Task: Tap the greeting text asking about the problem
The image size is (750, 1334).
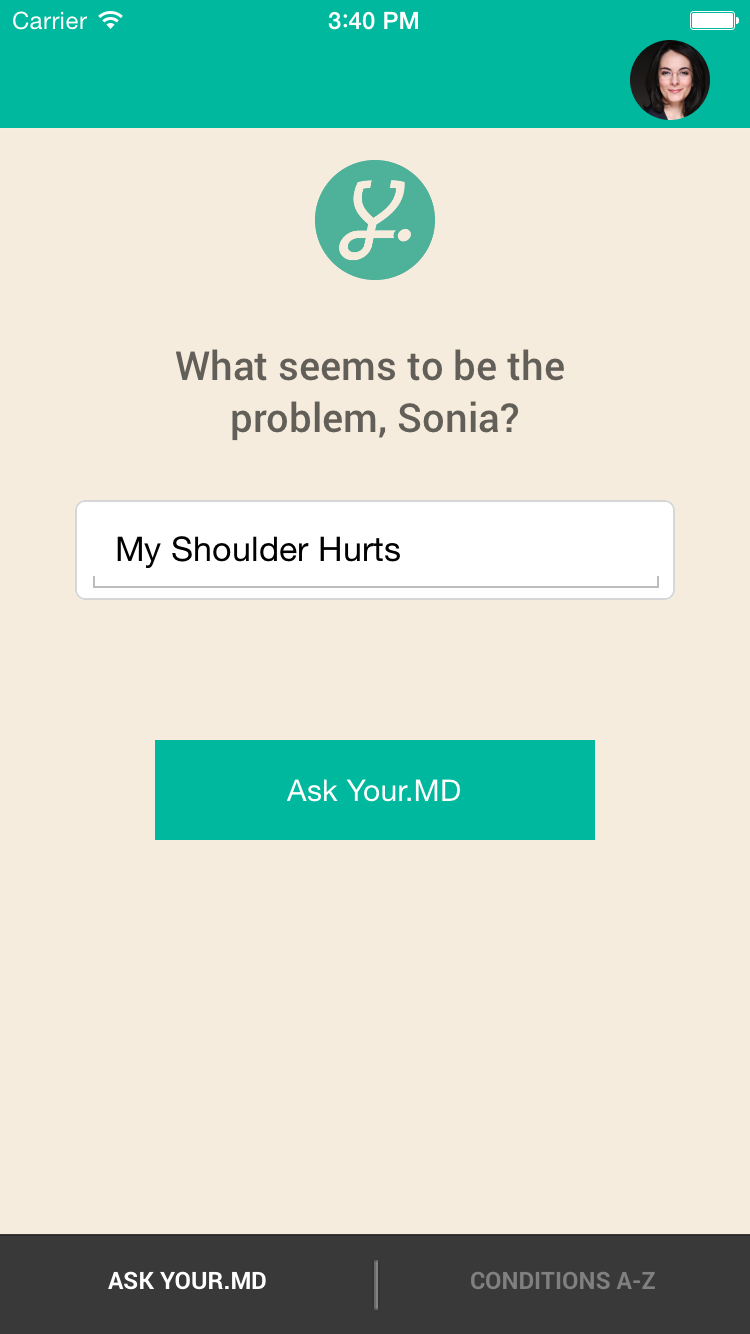Action: [x=370, y=391]
